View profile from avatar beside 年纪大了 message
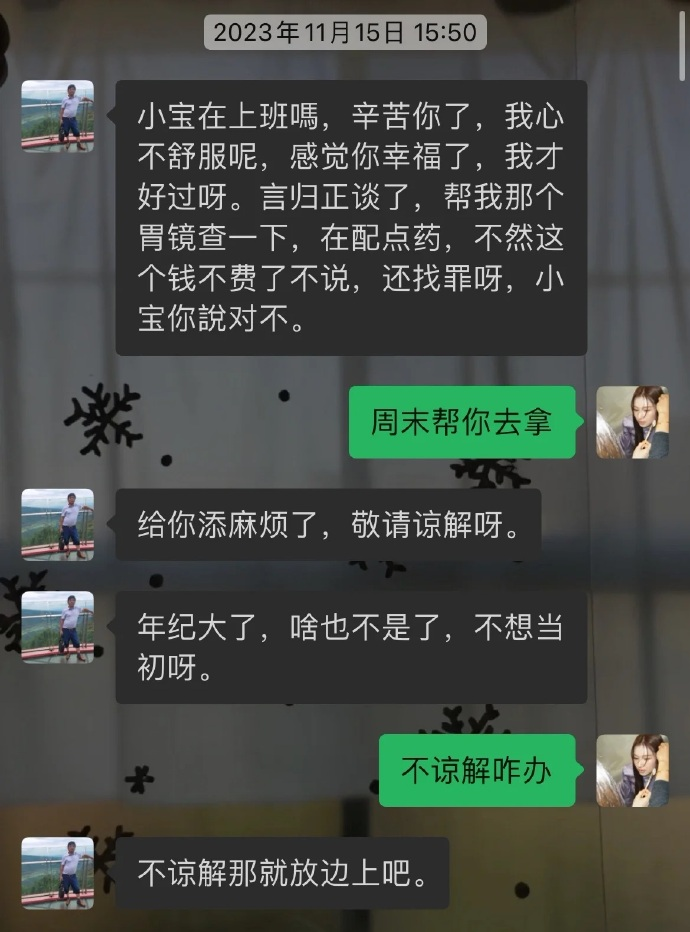 (58, 627)
